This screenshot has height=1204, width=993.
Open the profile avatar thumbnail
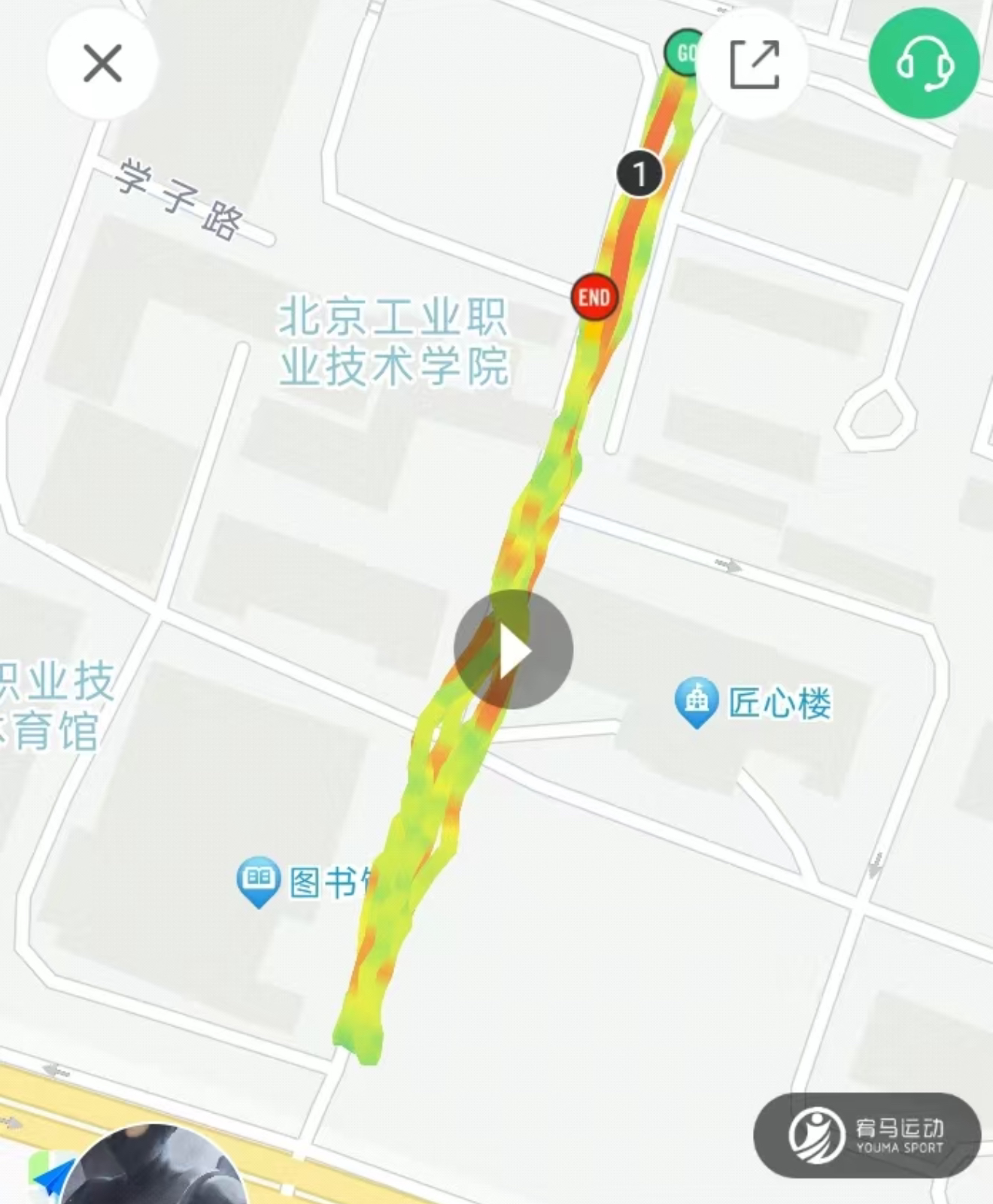154,1169
